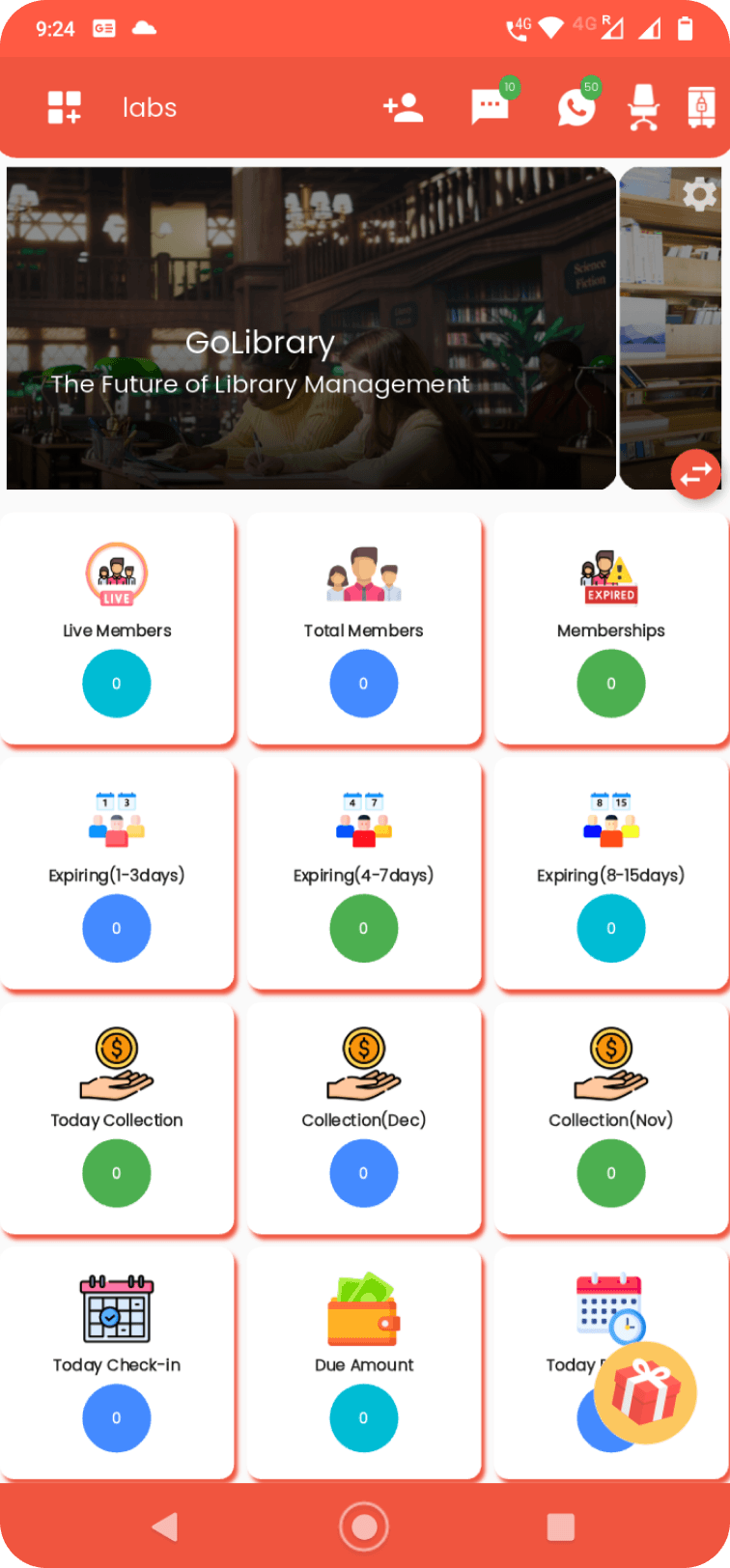
Task: Open the WhatsApp messages icon
Action: [576, 107]
